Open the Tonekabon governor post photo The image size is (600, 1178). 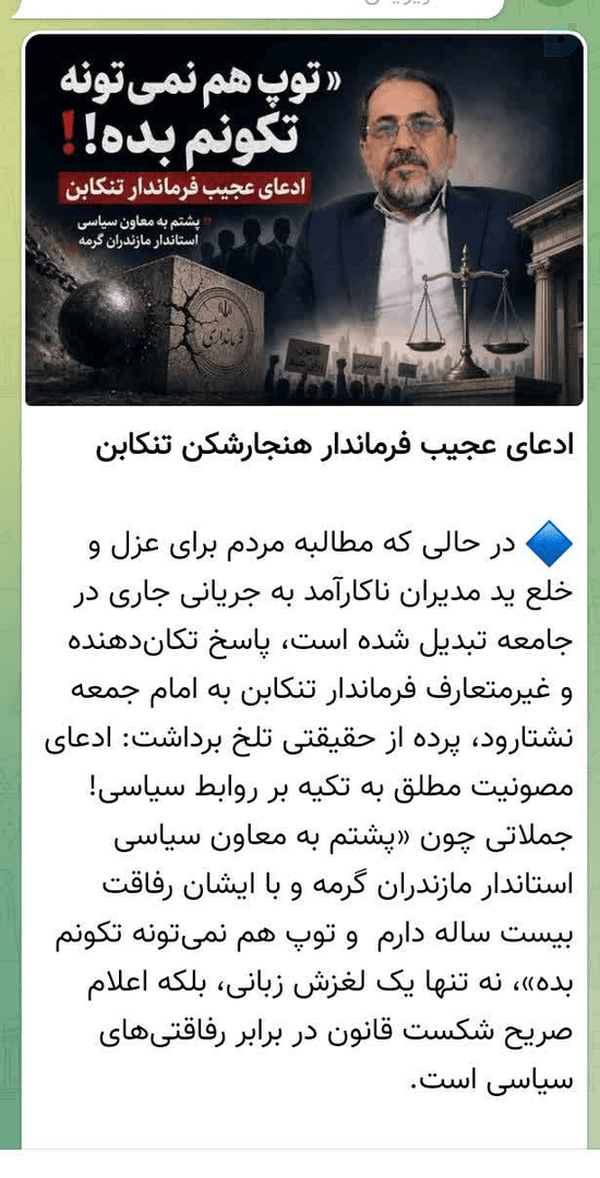click(304, 219)
